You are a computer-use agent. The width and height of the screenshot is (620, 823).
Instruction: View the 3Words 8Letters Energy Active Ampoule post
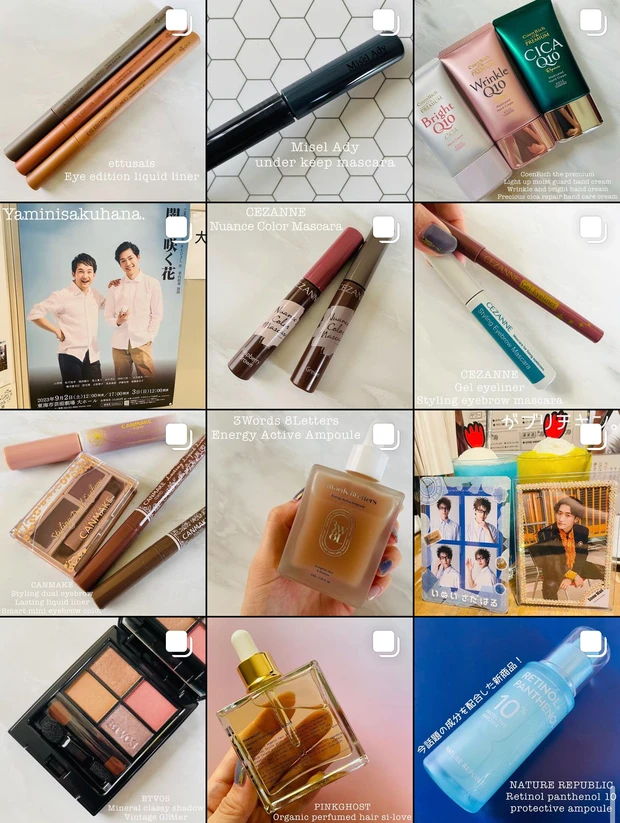point(309,512)
